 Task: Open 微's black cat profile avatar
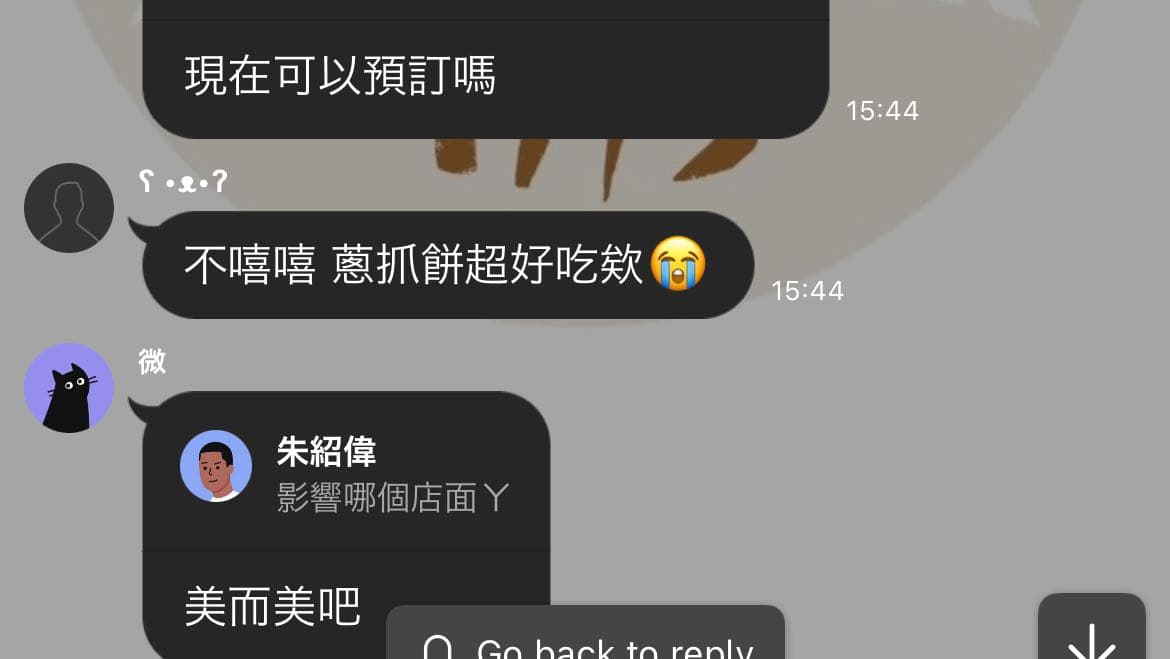click(69, 388)
